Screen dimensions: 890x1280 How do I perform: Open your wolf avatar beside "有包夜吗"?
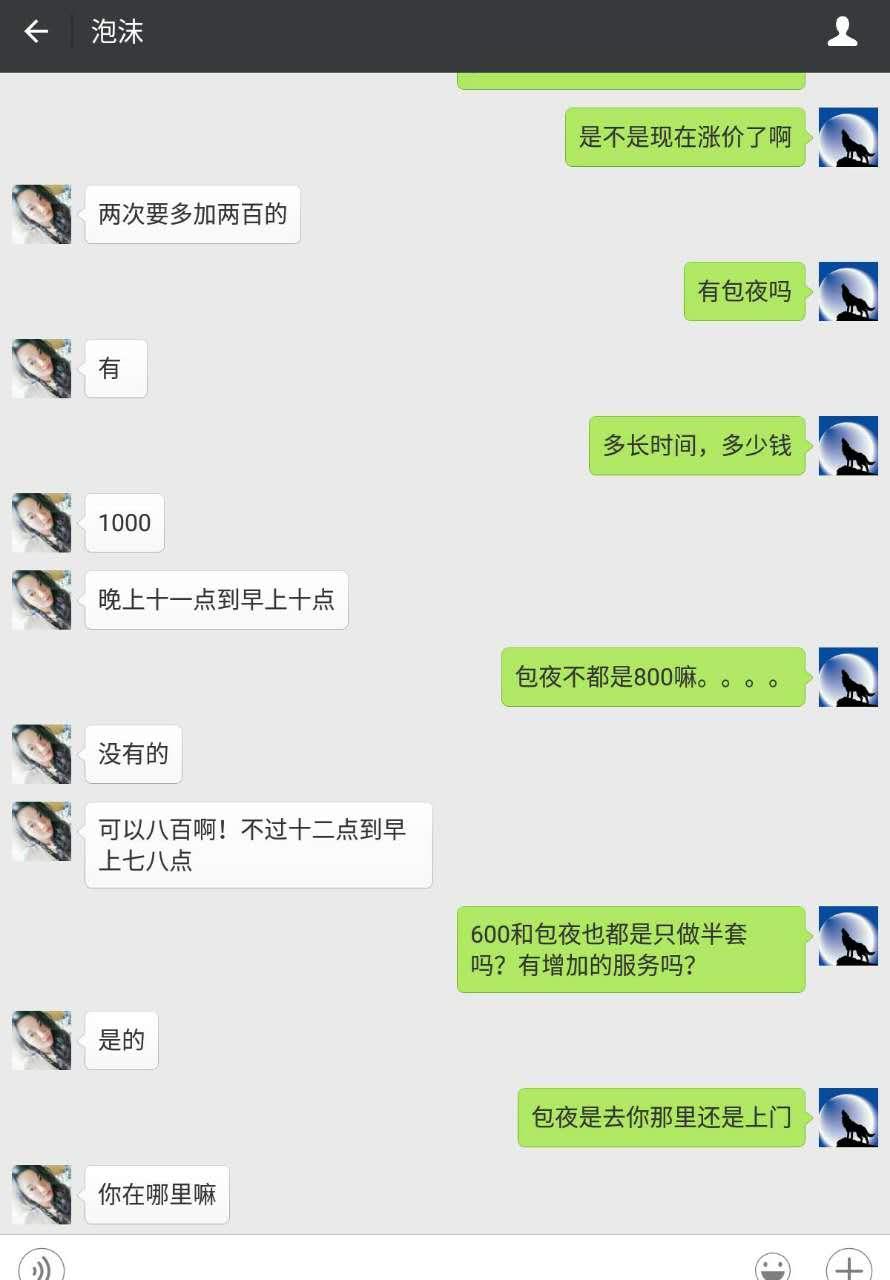848,292
